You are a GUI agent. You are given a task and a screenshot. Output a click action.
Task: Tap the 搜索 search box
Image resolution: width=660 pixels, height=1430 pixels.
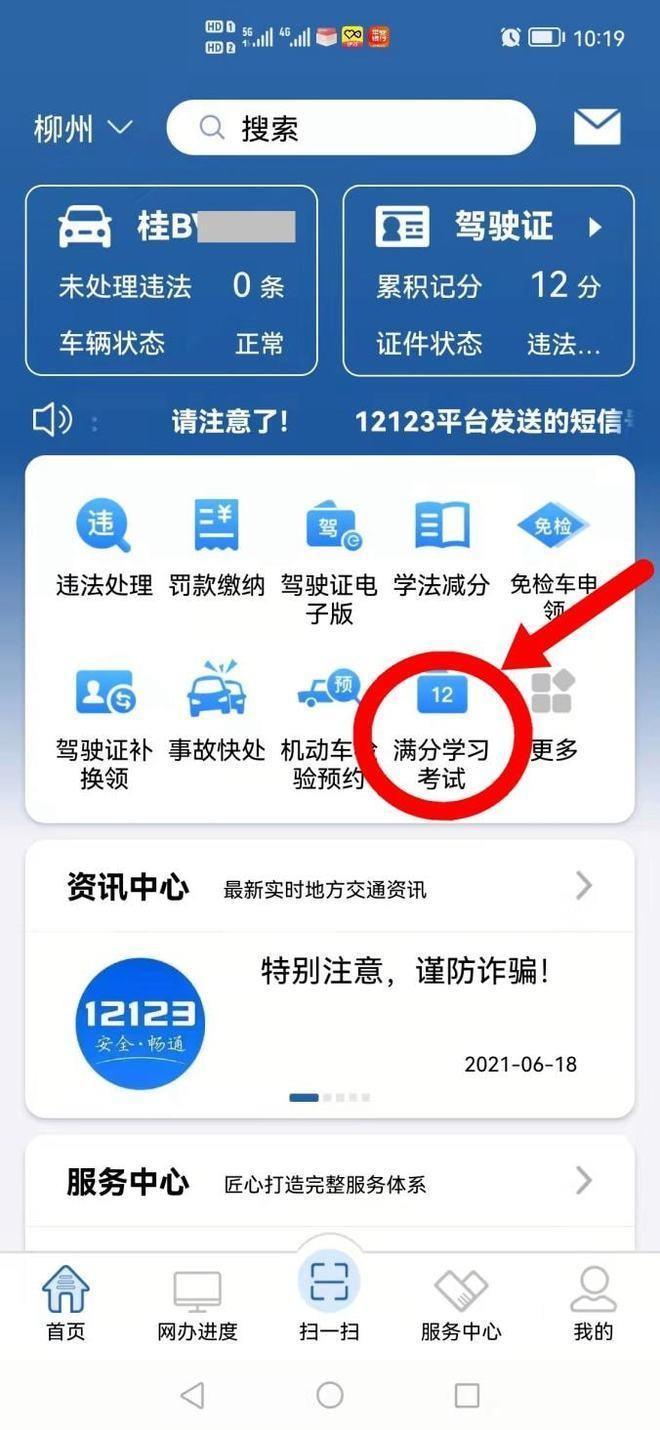[350, 128]
